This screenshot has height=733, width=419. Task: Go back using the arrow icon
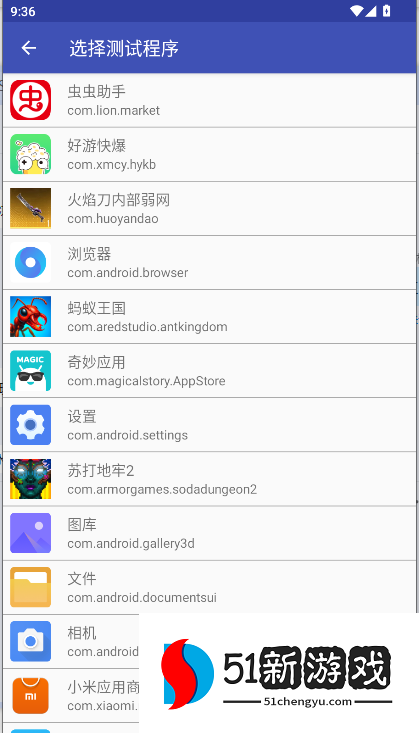pos(29,48)
